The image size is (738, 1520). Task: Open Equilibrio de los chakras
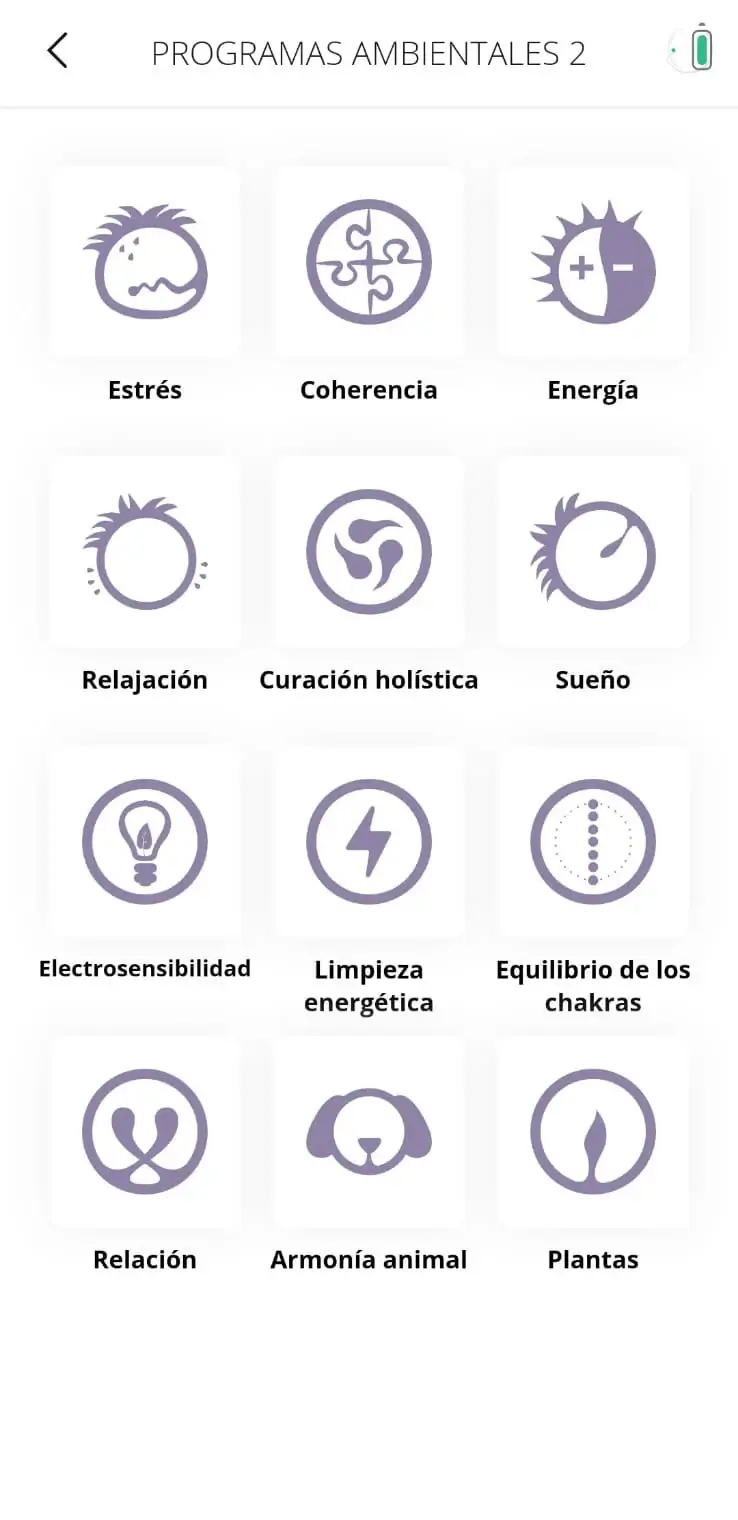pyautogui.click(x=593, y=842)
